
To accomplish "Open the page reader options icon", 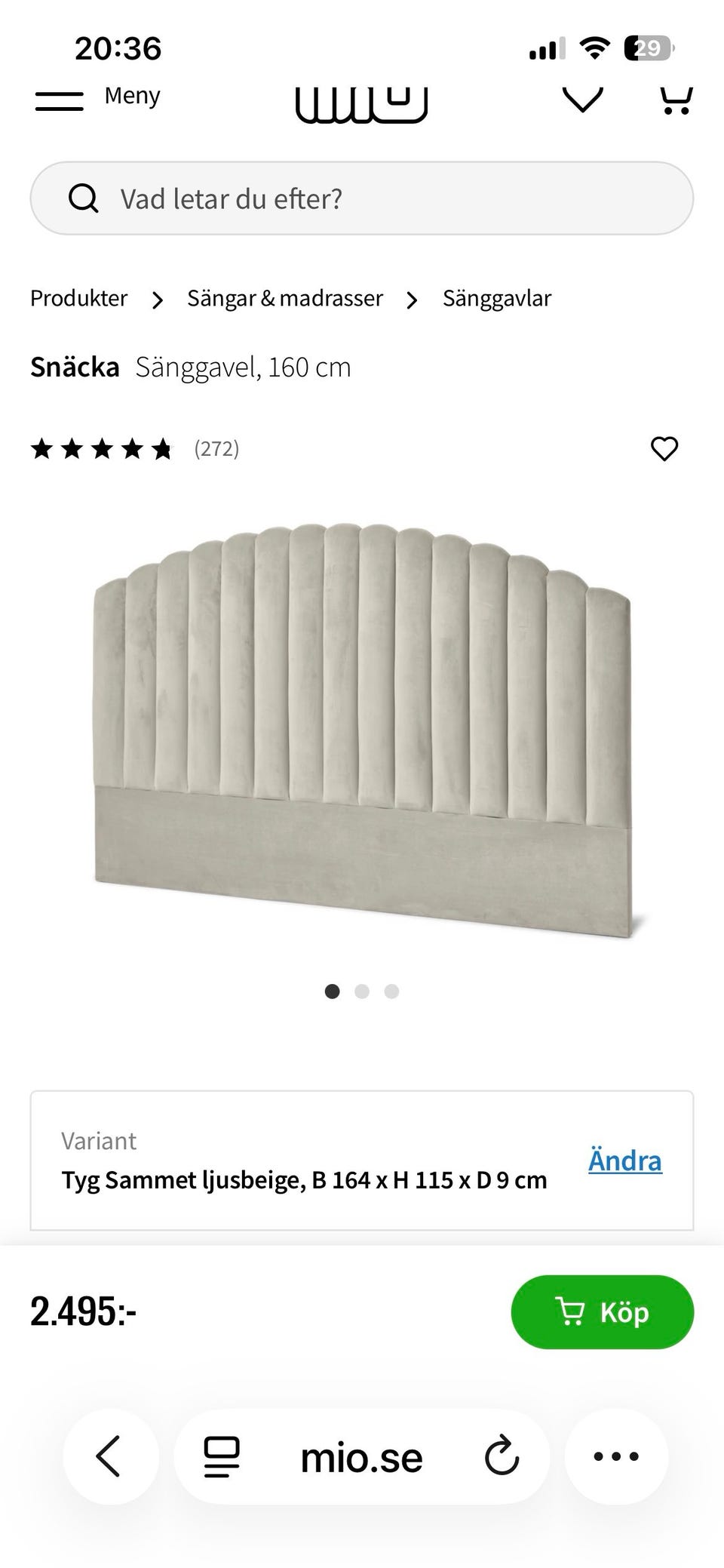I will [222, 1456].
